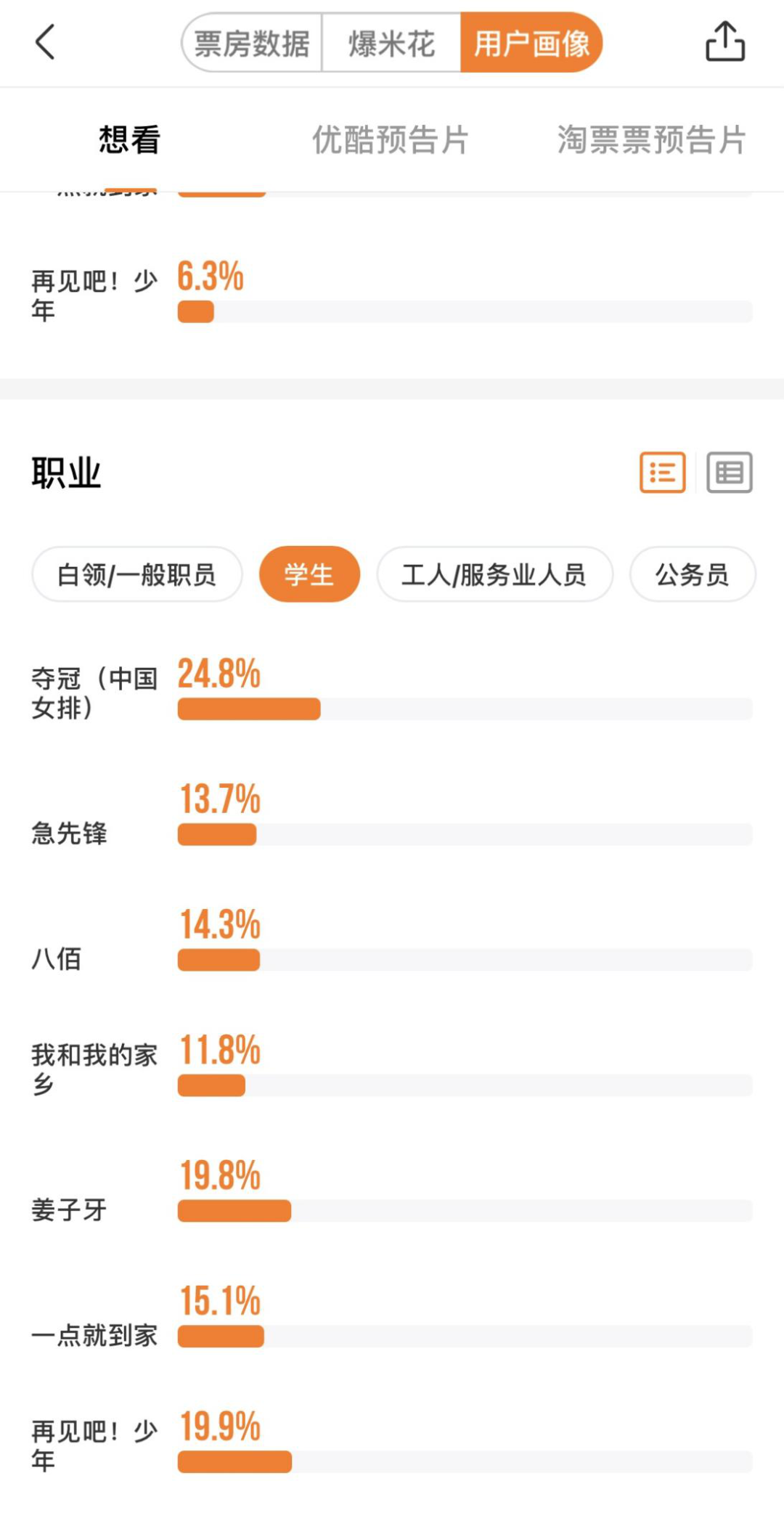Show 职业 data in bar list view

pos(662,473)
